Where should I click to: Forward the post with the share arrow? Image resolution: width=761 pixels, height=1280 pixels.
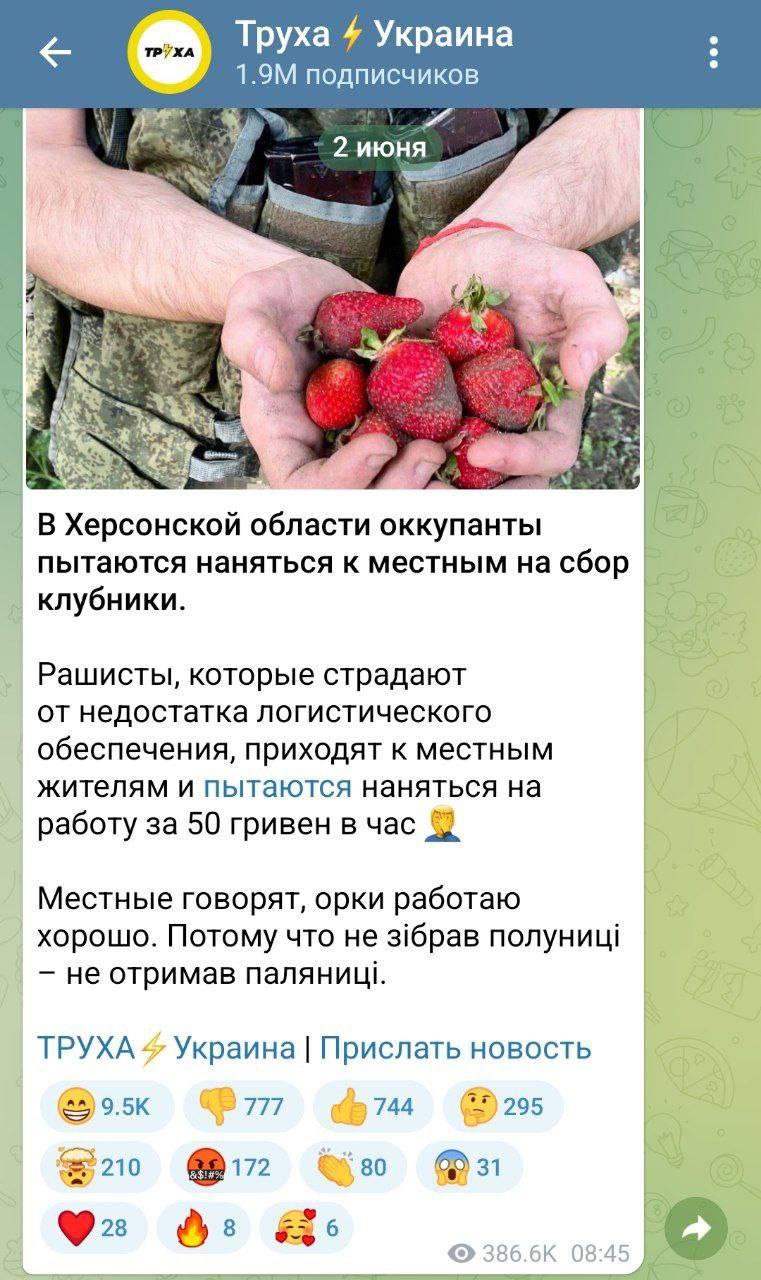[x=695, y=1228]
